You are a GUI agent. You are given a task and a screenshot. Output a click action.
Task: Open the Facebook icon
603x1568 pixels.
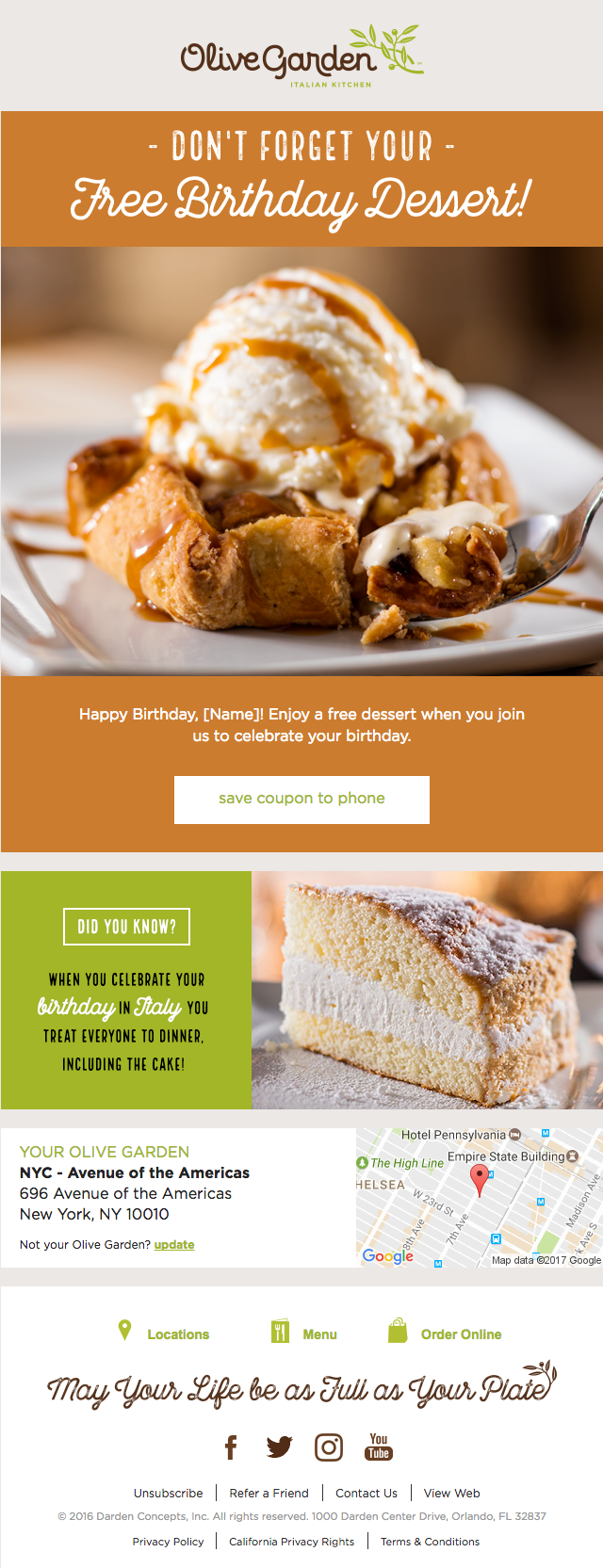231,1447
